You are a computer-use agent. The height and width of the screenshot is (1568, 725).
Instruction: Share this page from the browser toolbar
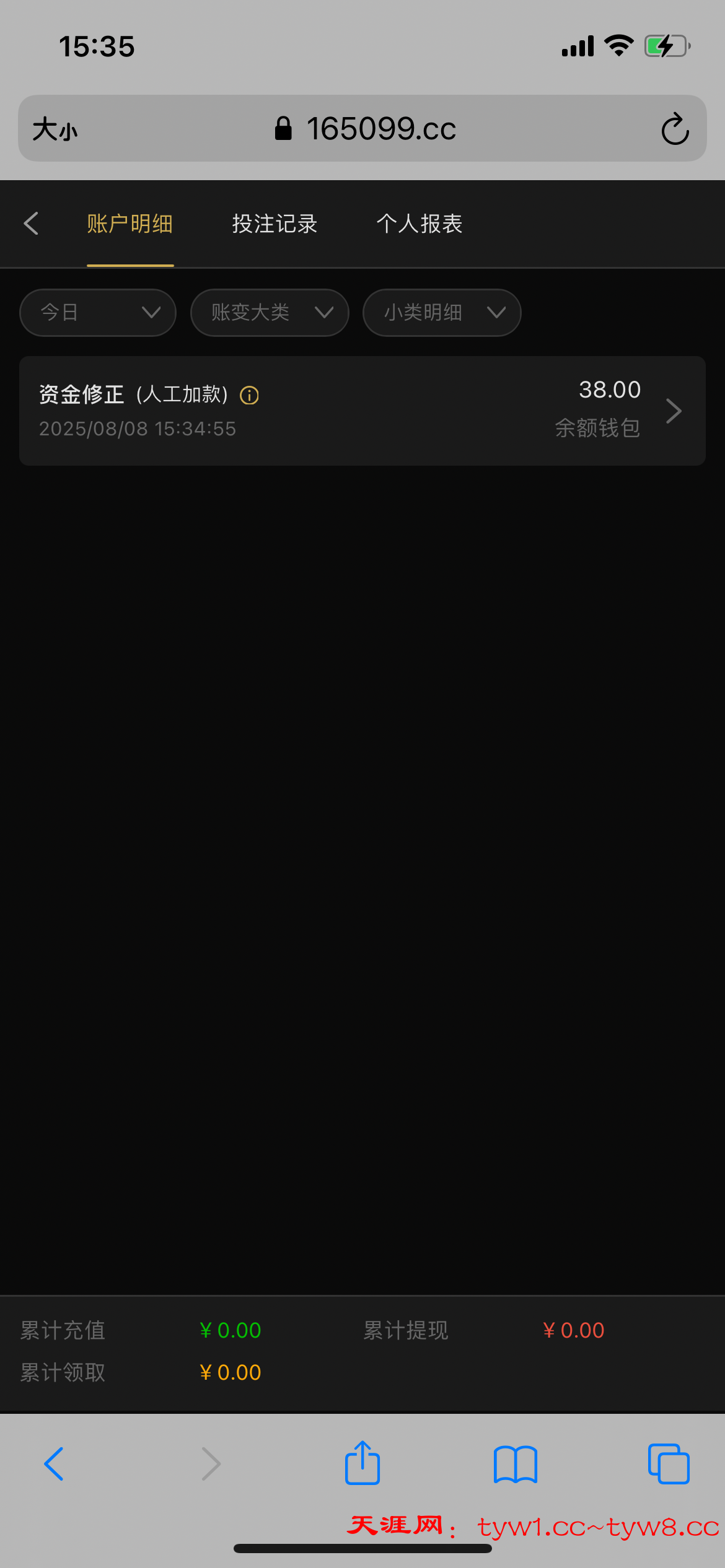pos(362,1464)
